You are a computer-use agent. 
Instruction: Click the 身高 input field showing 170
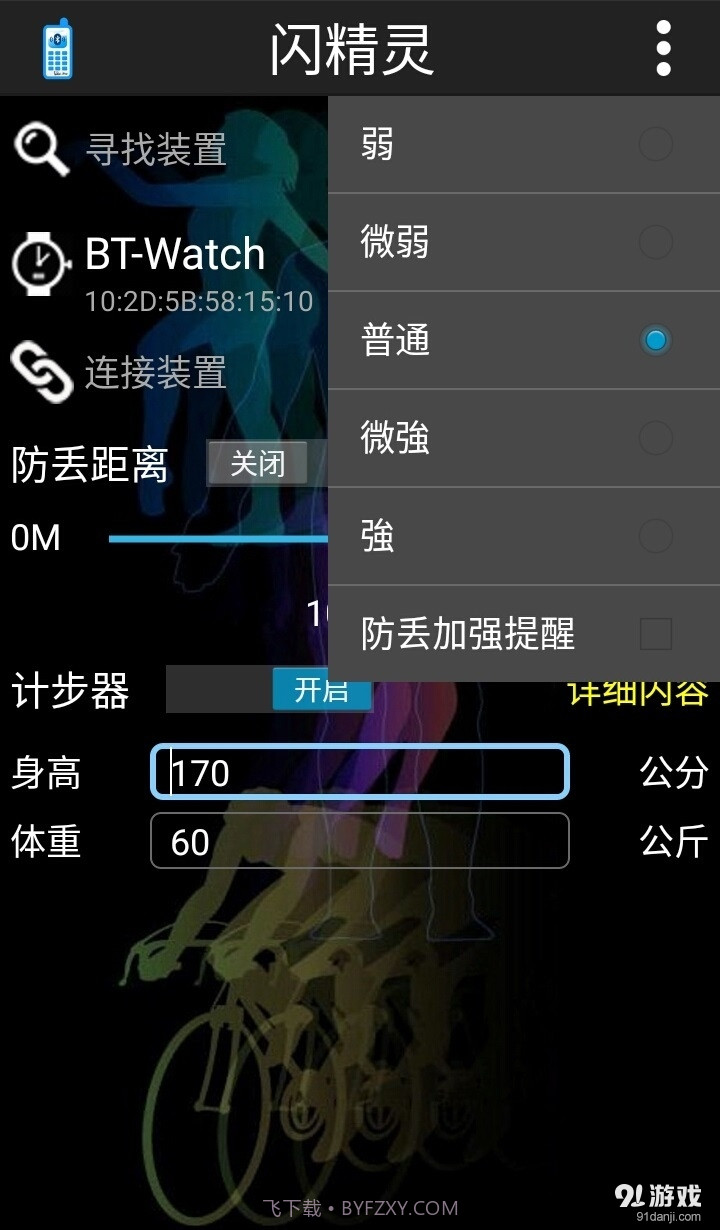(x=360, y=772)
